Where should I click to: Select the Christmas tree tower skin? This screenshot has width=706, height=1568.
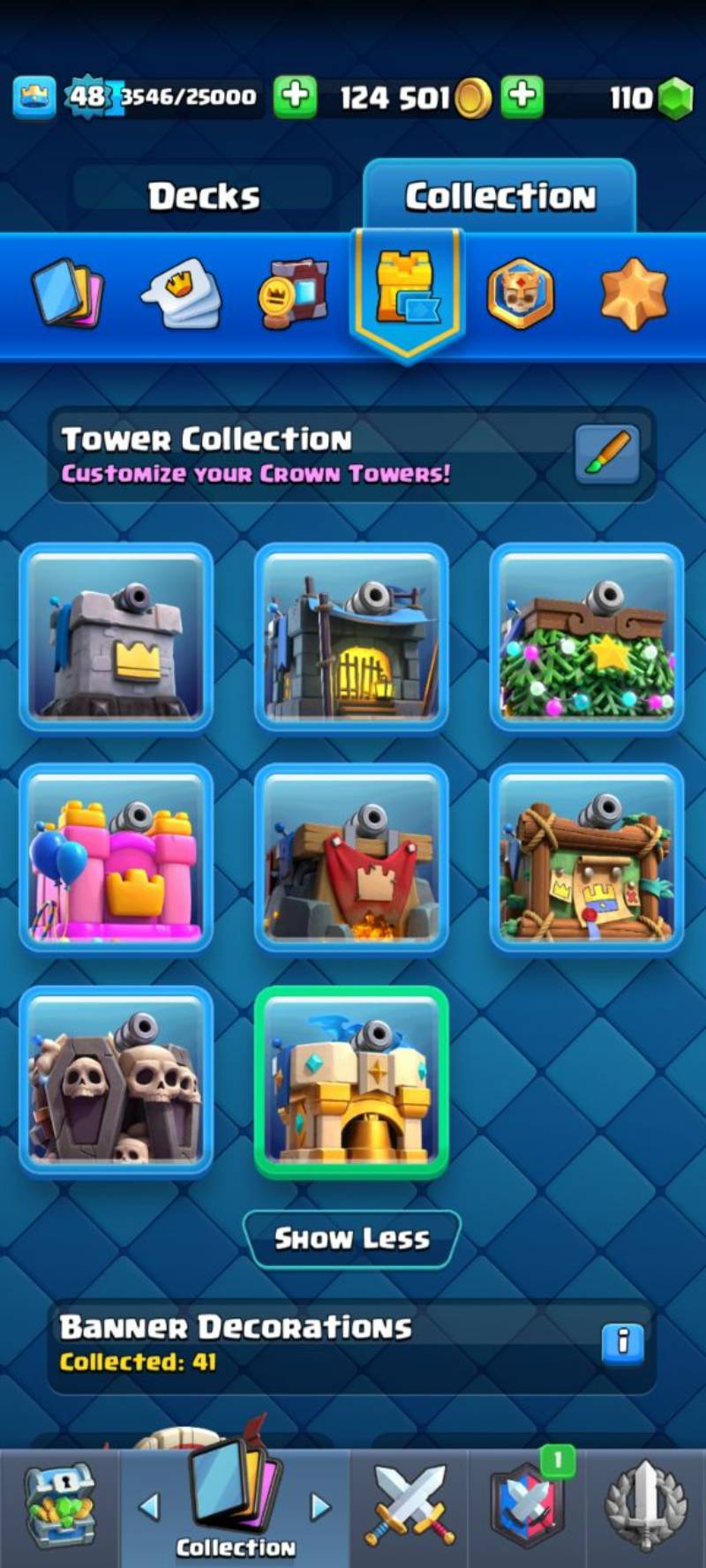point(587,637)
